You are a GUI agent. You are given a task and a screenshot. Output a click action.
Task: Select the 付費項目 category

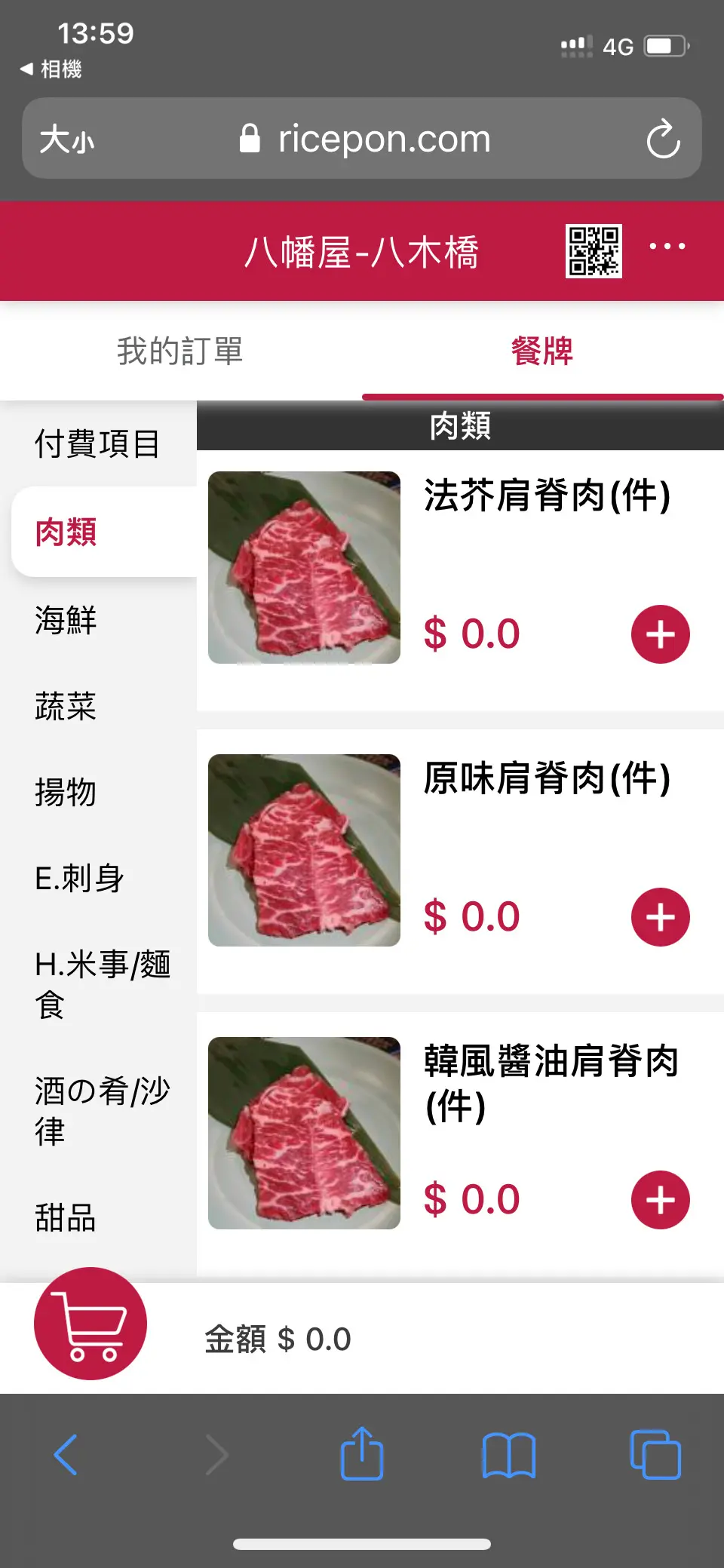pyautogui.click(x=97, y=443)
